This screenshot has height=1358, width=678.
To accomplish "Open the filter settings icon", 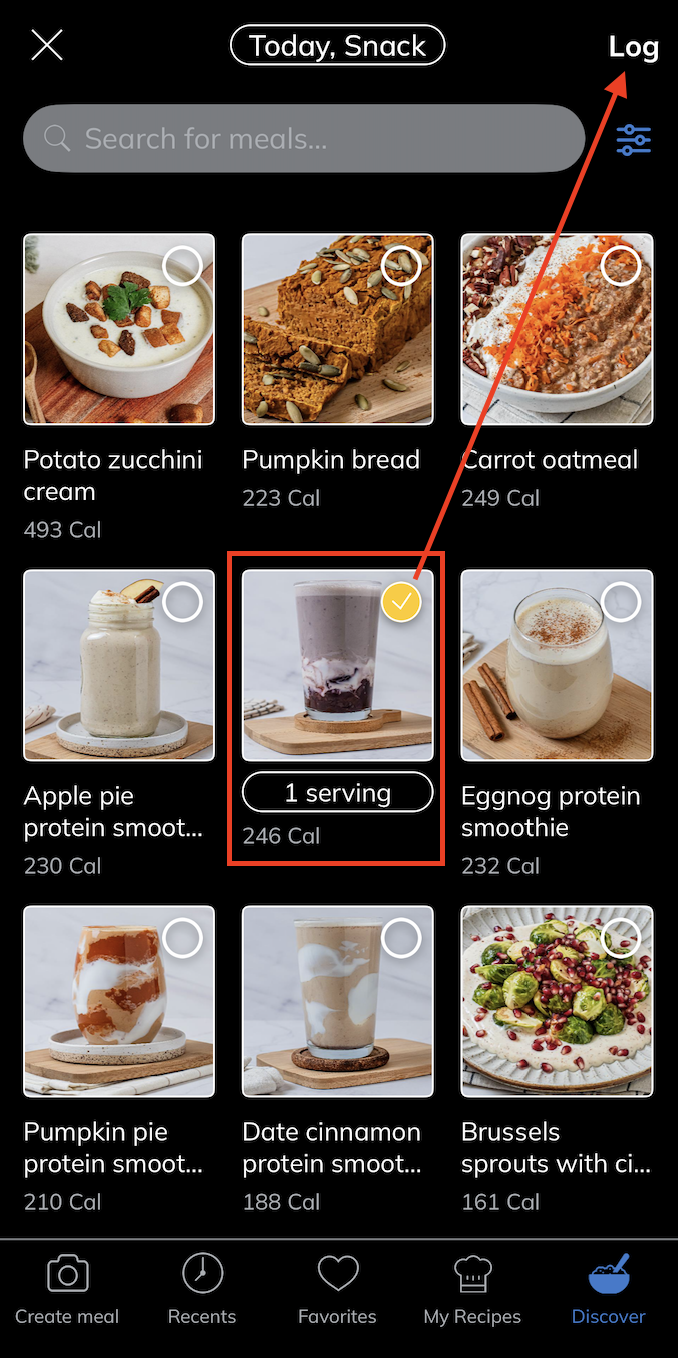I will 634,140.
